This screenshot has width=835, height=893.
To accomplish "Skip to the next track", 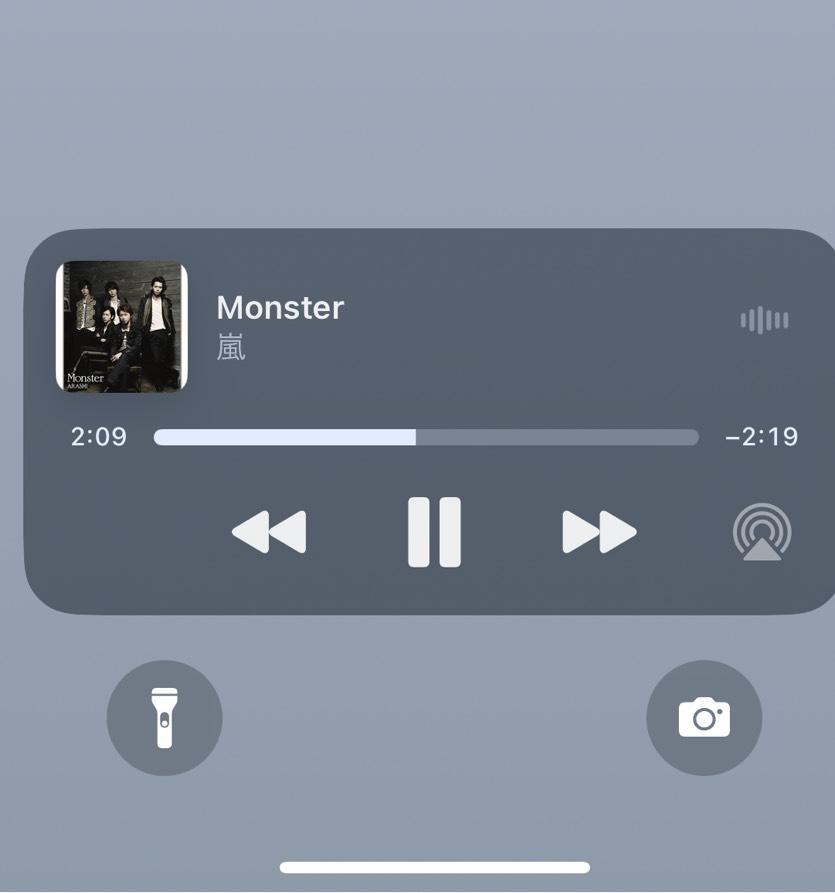I will tap(599, 532).
